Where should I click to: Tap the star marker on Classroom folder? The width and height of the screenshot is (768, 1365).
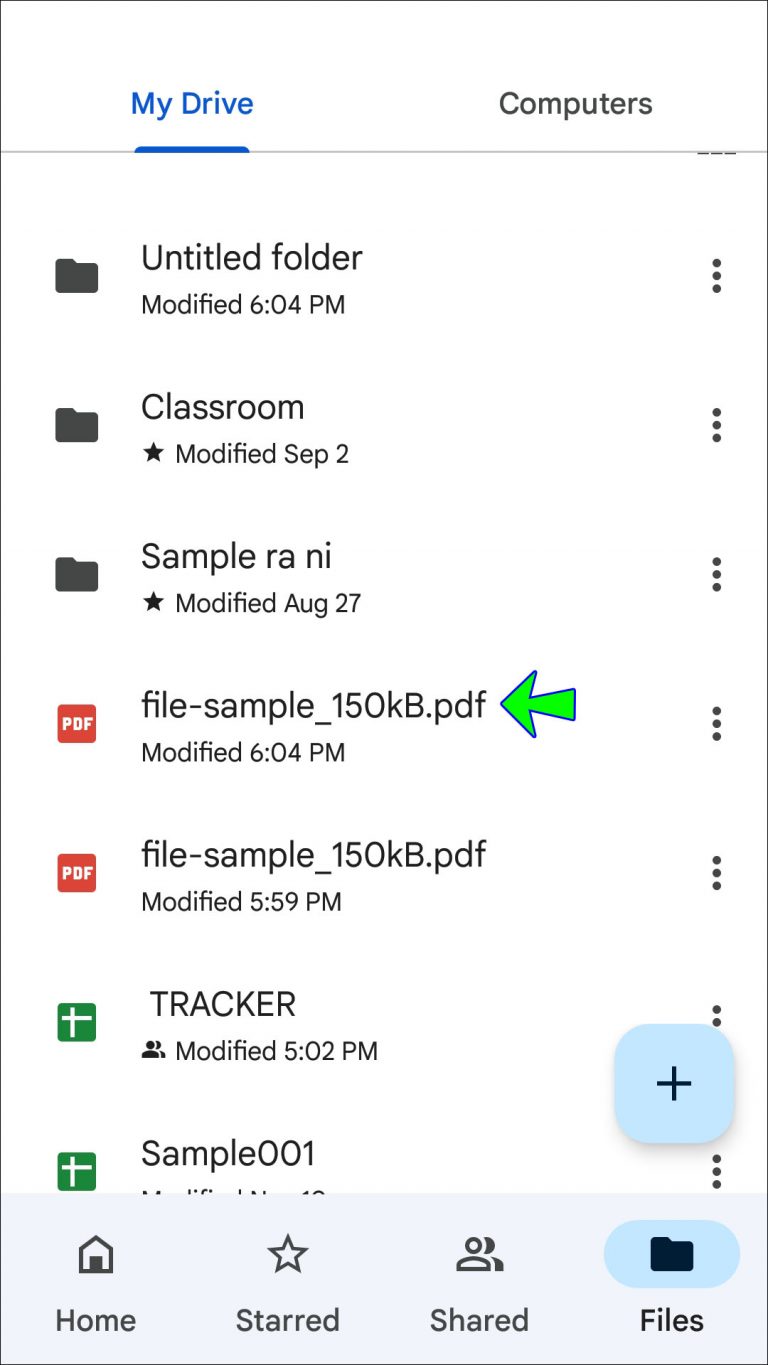(x=153, y=453)
